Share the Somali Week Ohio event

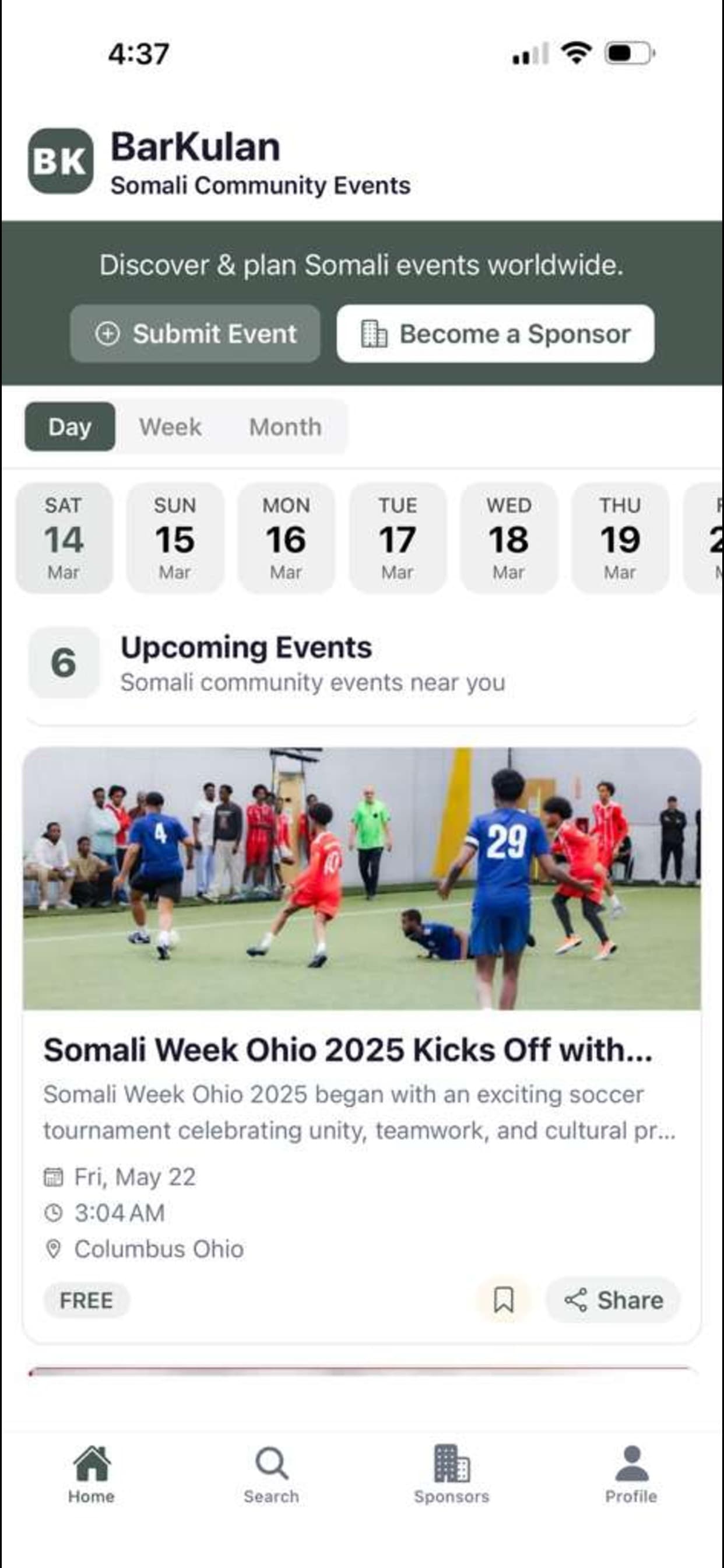(x=613, y=1300)
